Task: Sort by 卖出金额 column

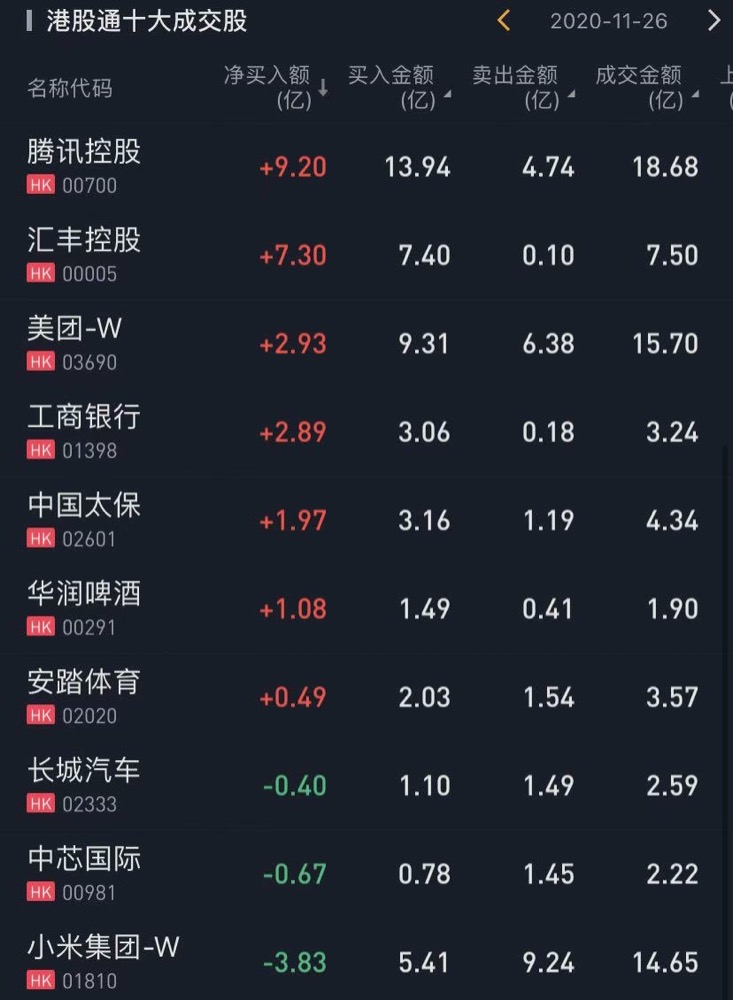Action: tap(521, 87)
